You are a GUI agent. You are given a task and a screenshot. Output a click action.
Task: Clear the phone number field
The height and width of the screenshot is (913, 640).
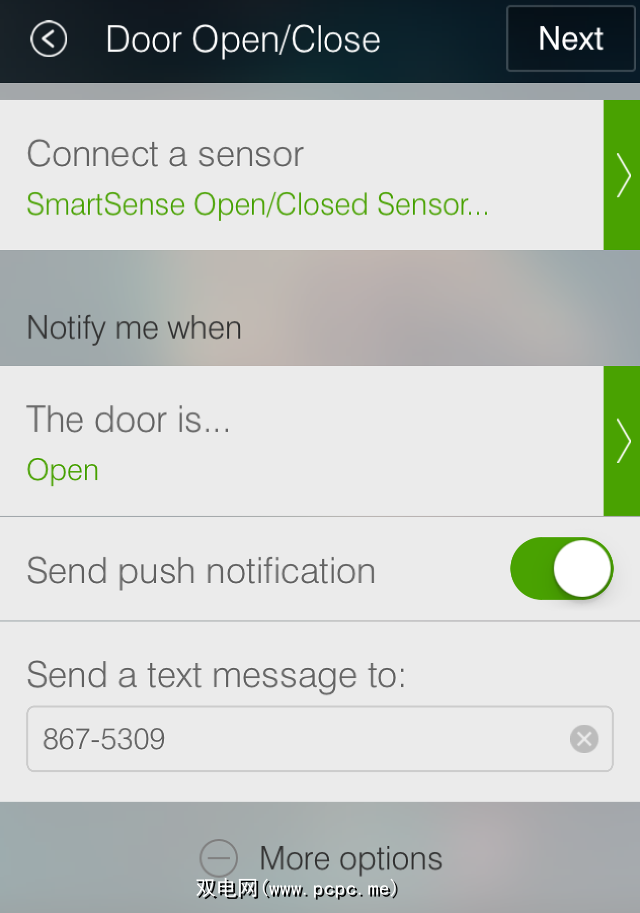coord(584,739)
